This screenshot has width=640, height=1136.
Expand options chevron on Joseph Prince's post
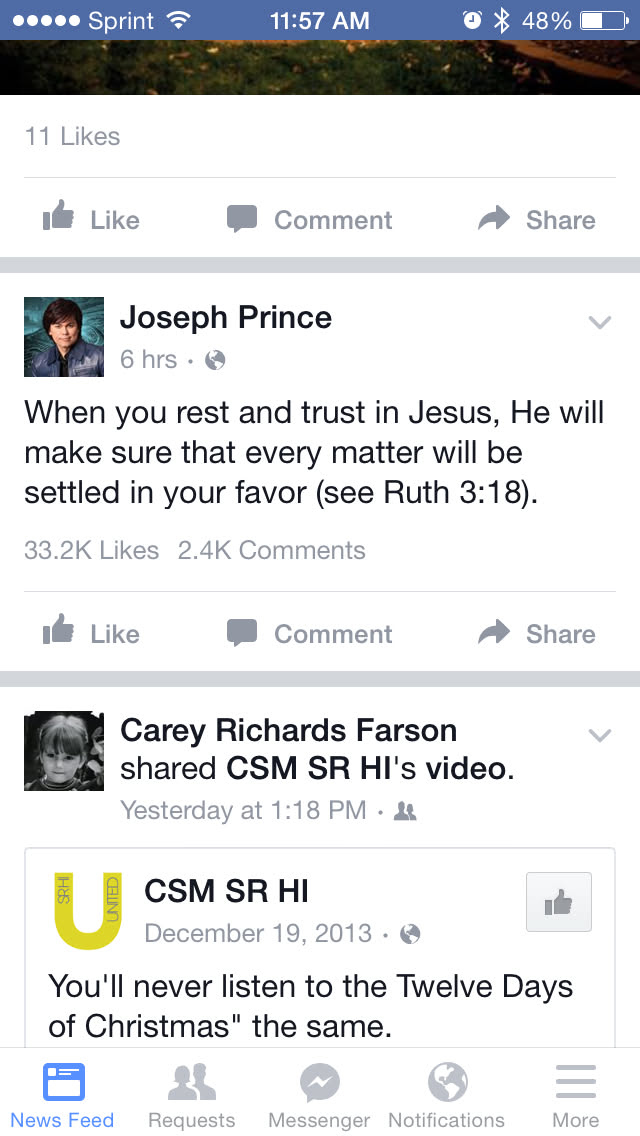[x=599, y=322]
